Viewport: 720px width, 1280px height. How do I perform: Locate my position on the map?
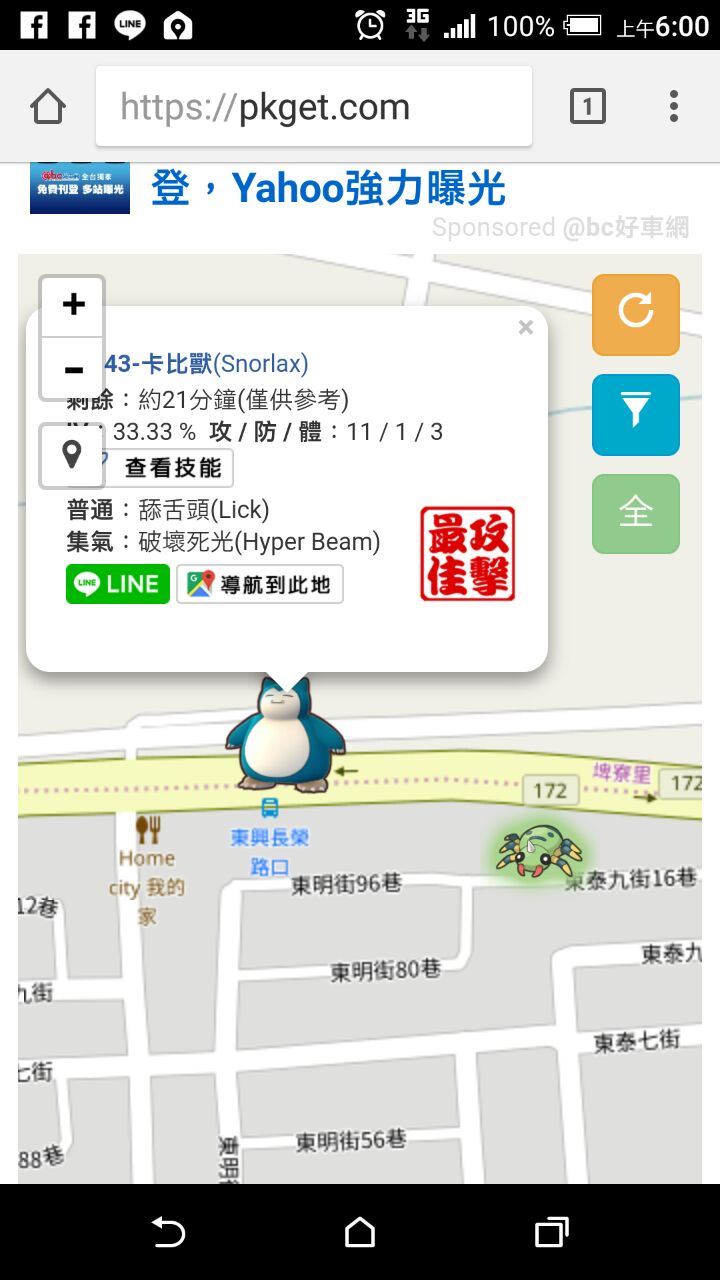click(72, 456)
